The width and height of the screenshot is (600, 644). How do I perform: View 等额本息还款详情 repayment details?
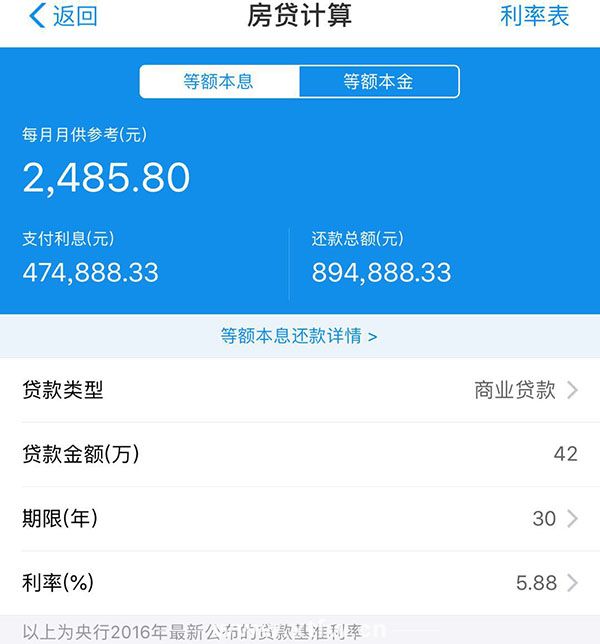(x=299, y=336)
